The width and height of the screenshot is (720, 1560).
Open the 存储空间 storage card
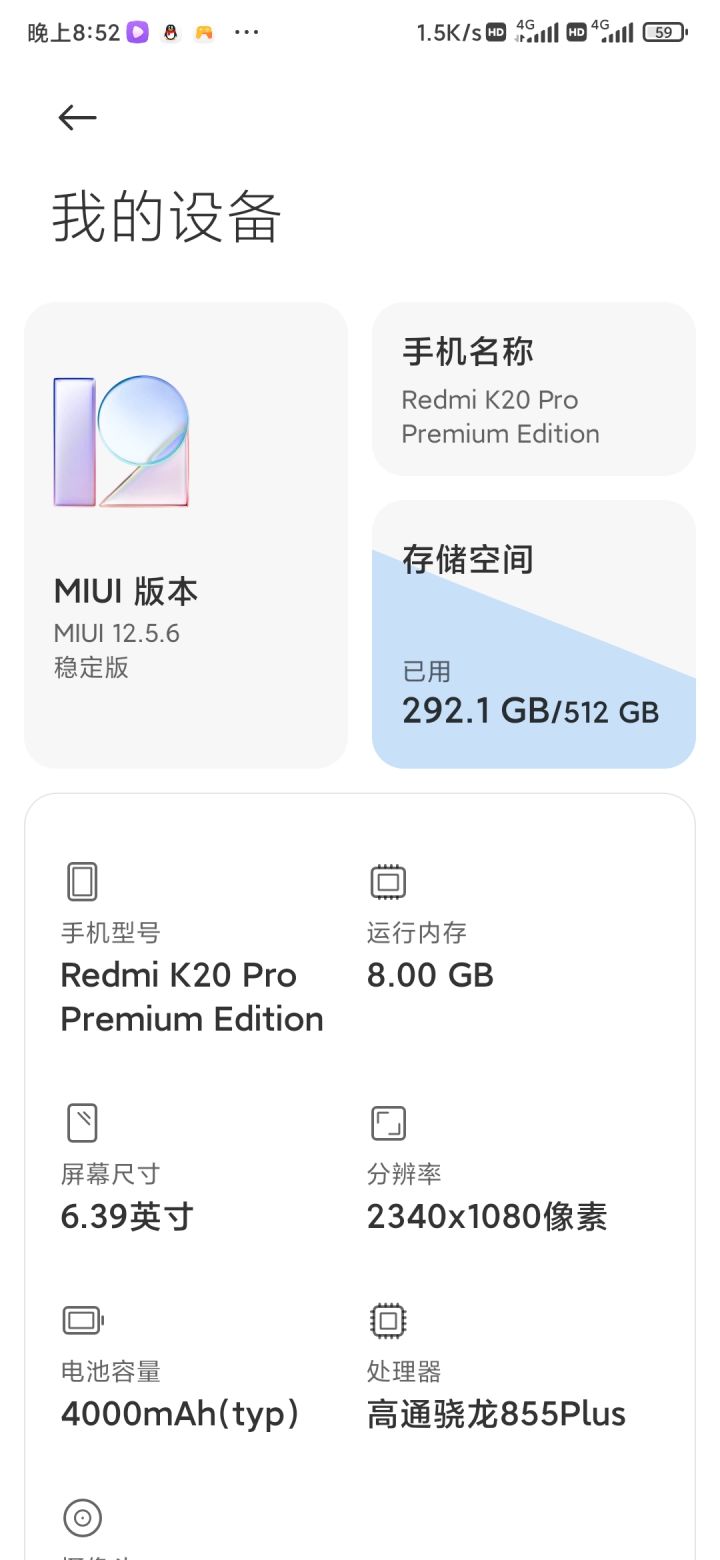pos(534,634)
